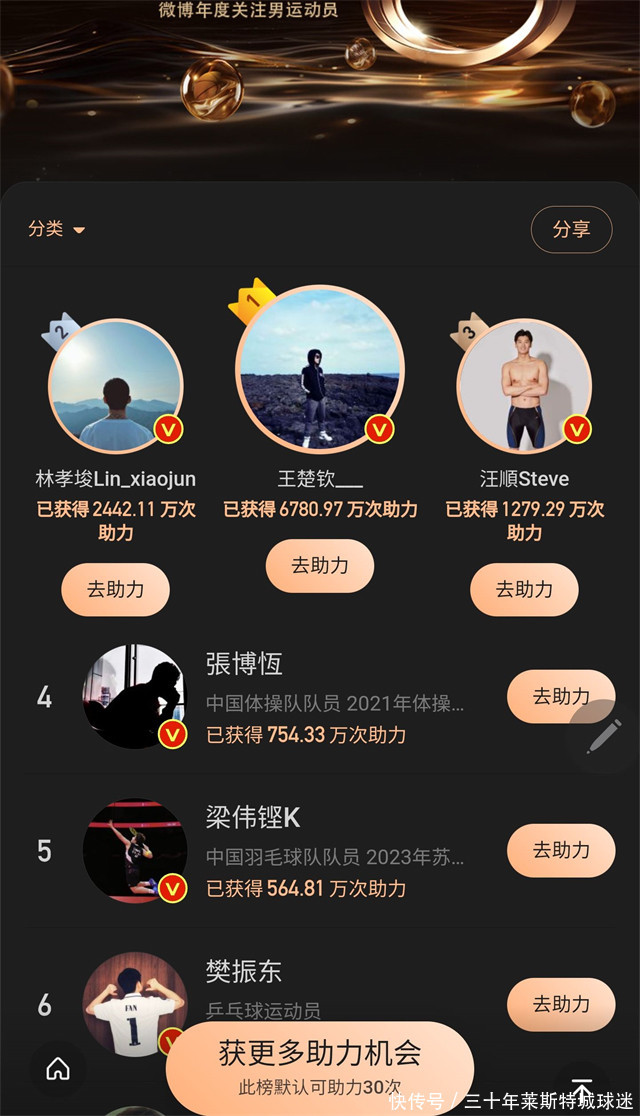Share this ranking via 分享 button
The image size is (640, 1116).
tap(571, 229)
